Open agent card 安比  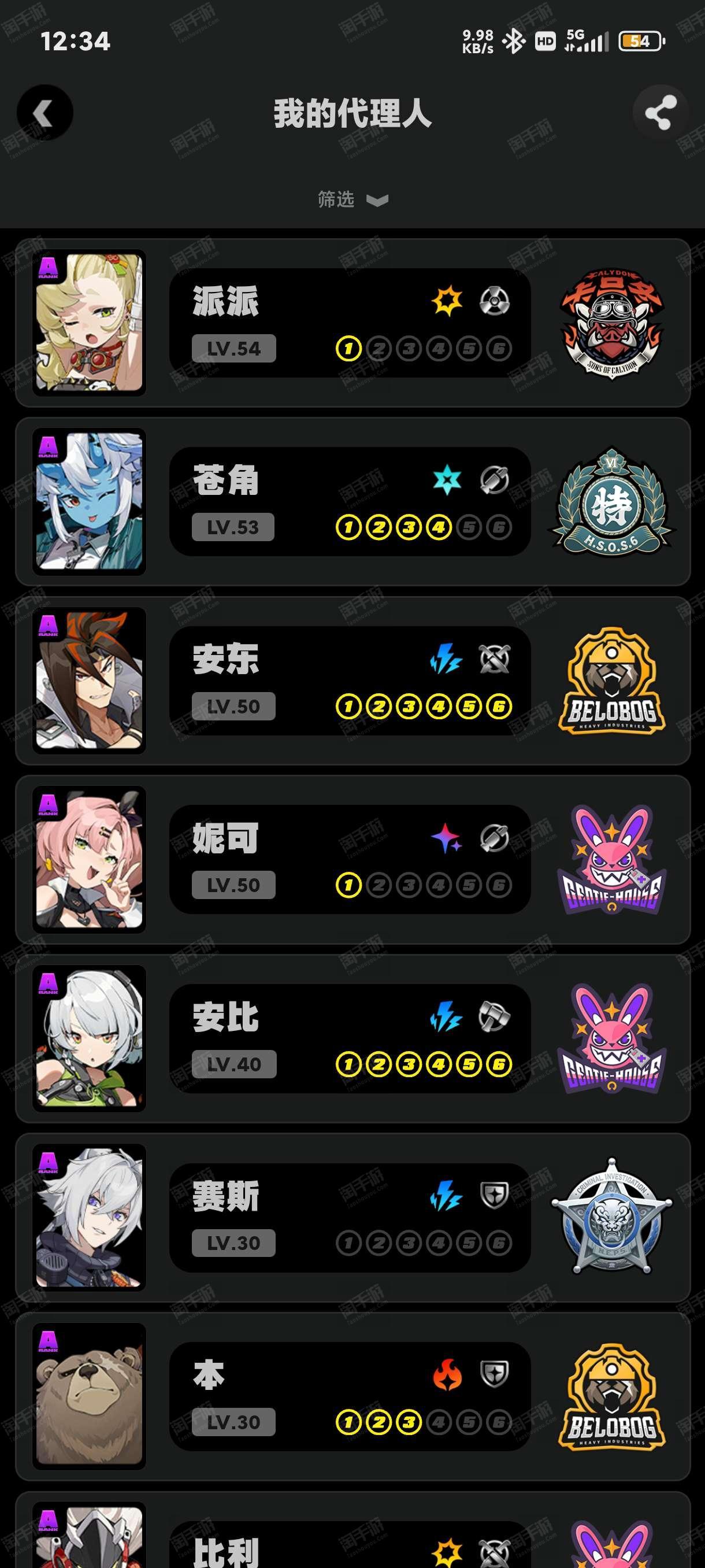(x=353, y=1038)
